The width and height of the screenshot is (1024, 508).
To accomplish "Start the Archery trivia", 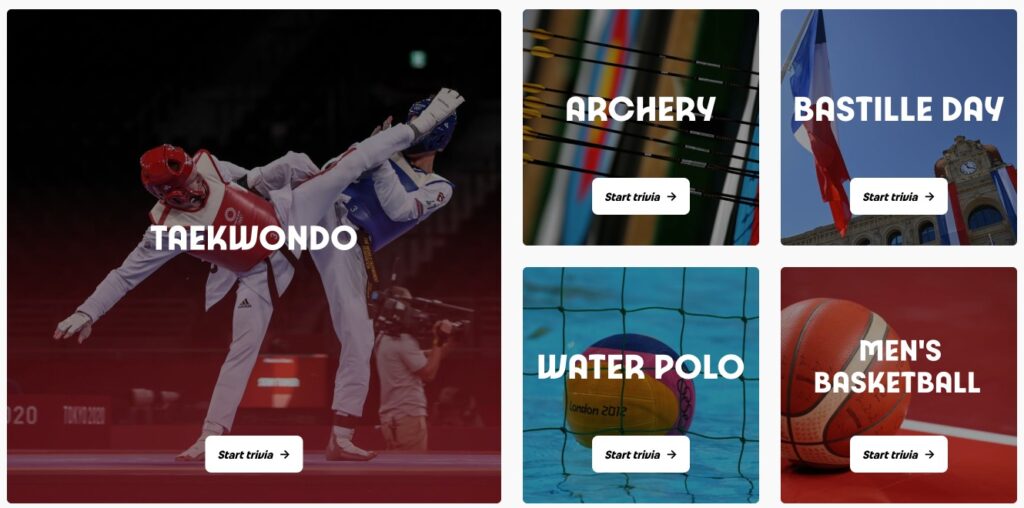I will pyautogui.click(x=640, y=197).
